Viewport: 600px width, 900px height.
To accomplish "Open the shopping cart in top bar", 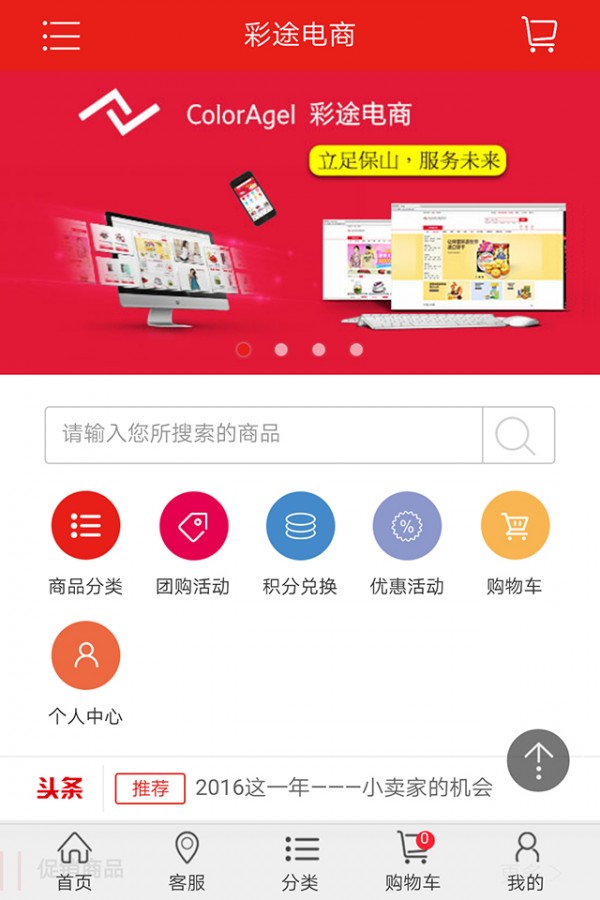I will [x=539, y=35].
